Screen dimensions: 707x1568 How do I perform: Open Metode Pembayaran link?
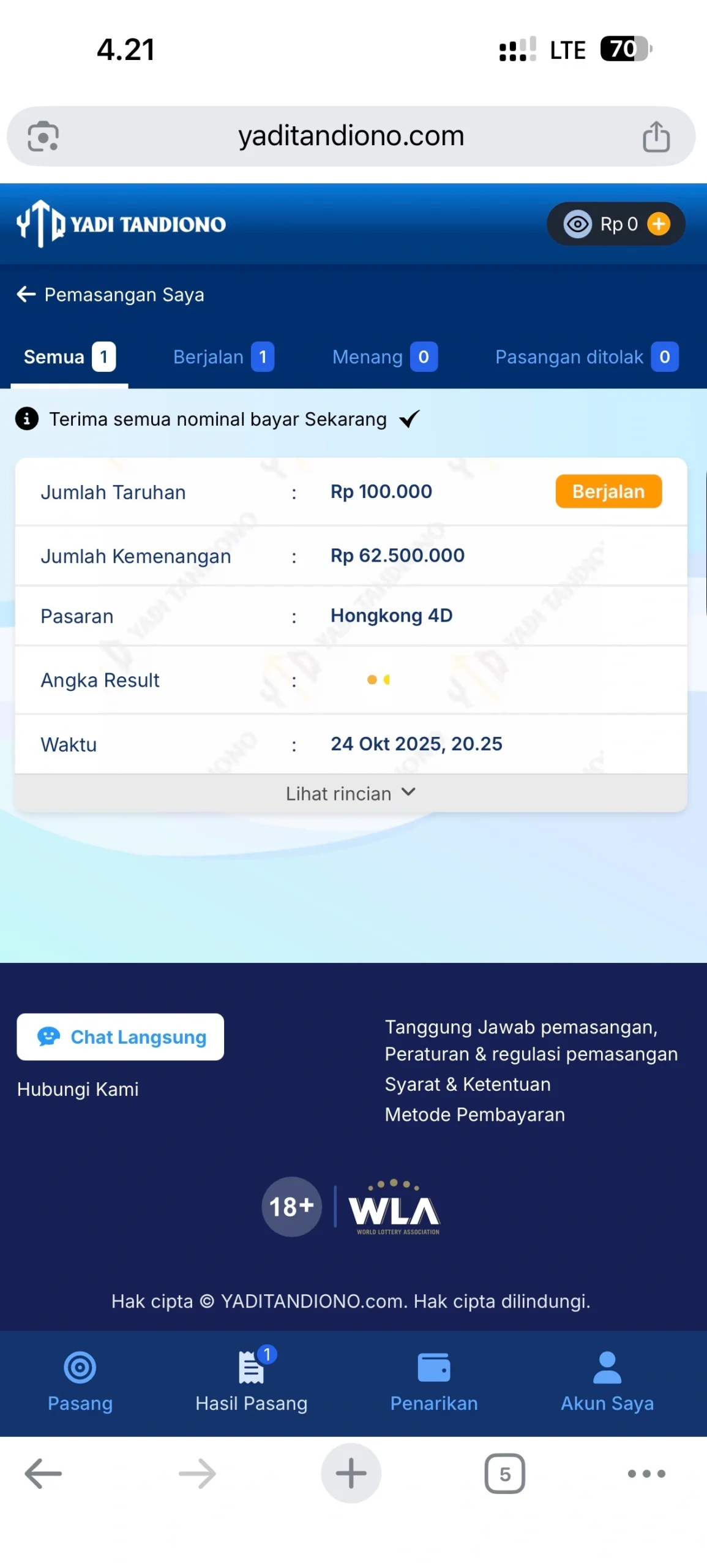coord(474,1115)
